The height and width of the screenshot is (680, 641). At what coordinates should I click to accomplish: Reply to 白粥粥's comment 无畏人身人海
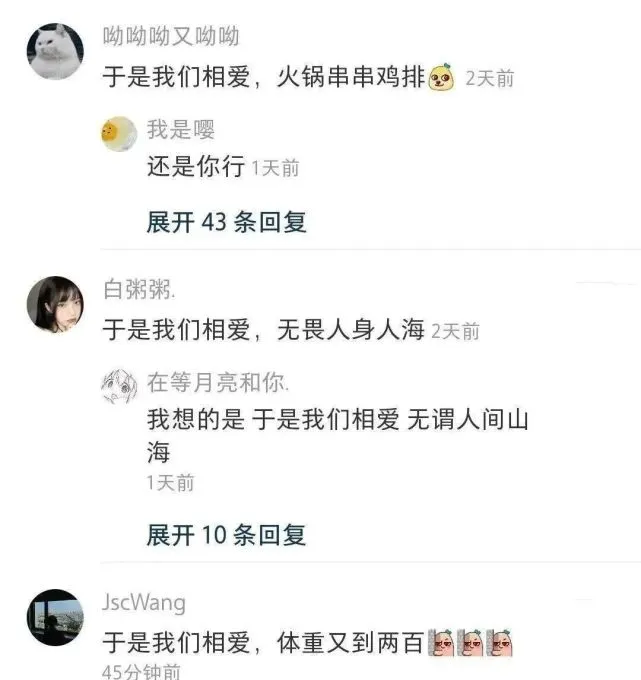264,328
